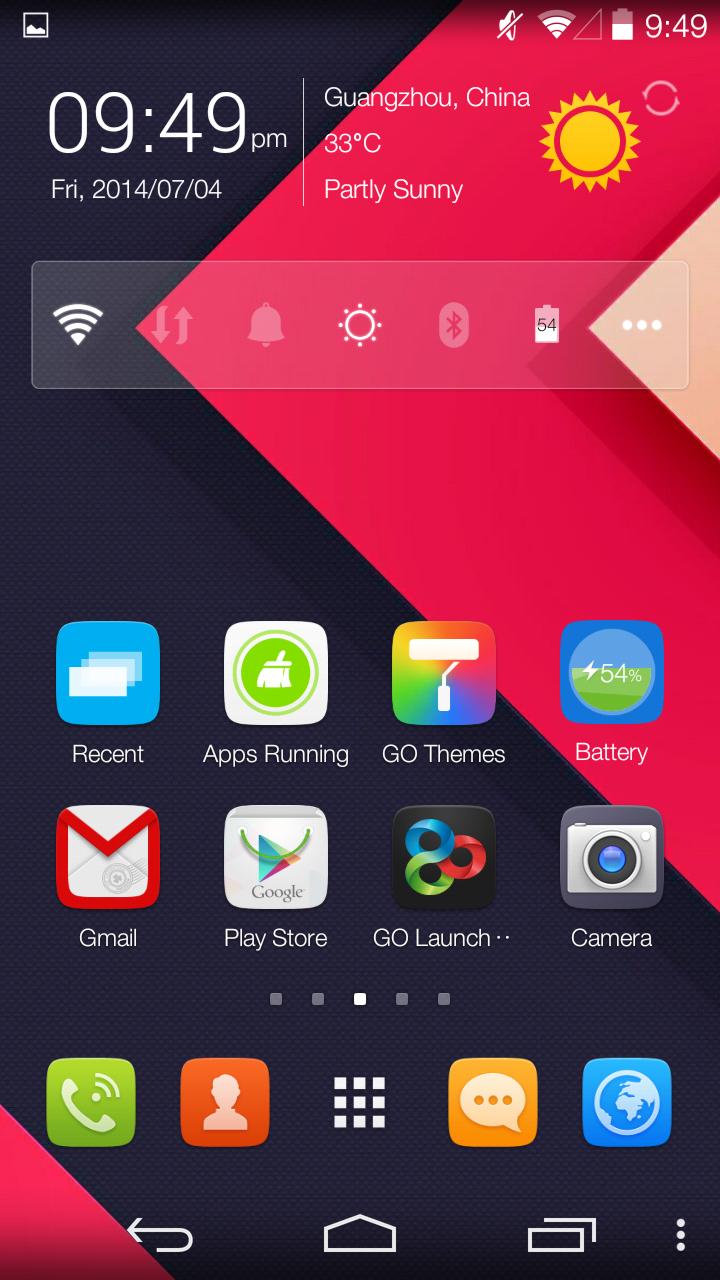
Task: Toggle Wi-Fi in the switch widget
Action: (x=78, y=325)
